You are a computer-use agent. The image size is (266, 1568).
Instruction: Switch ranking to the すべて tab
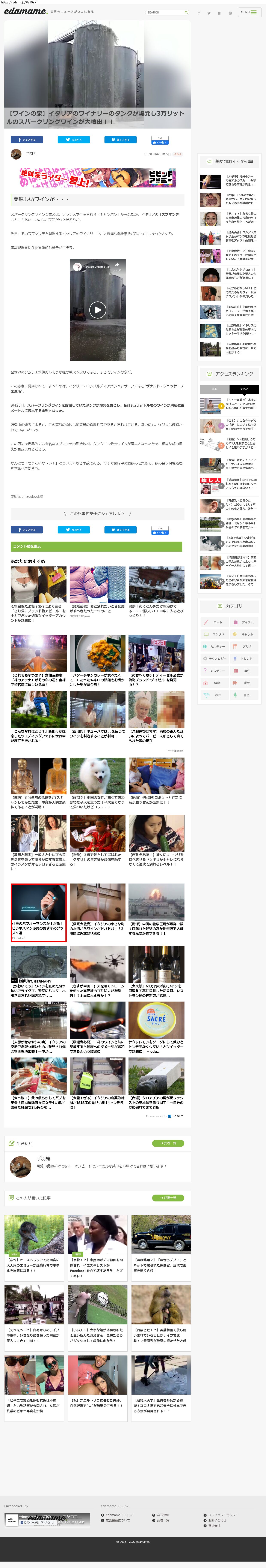click(244, 389)
